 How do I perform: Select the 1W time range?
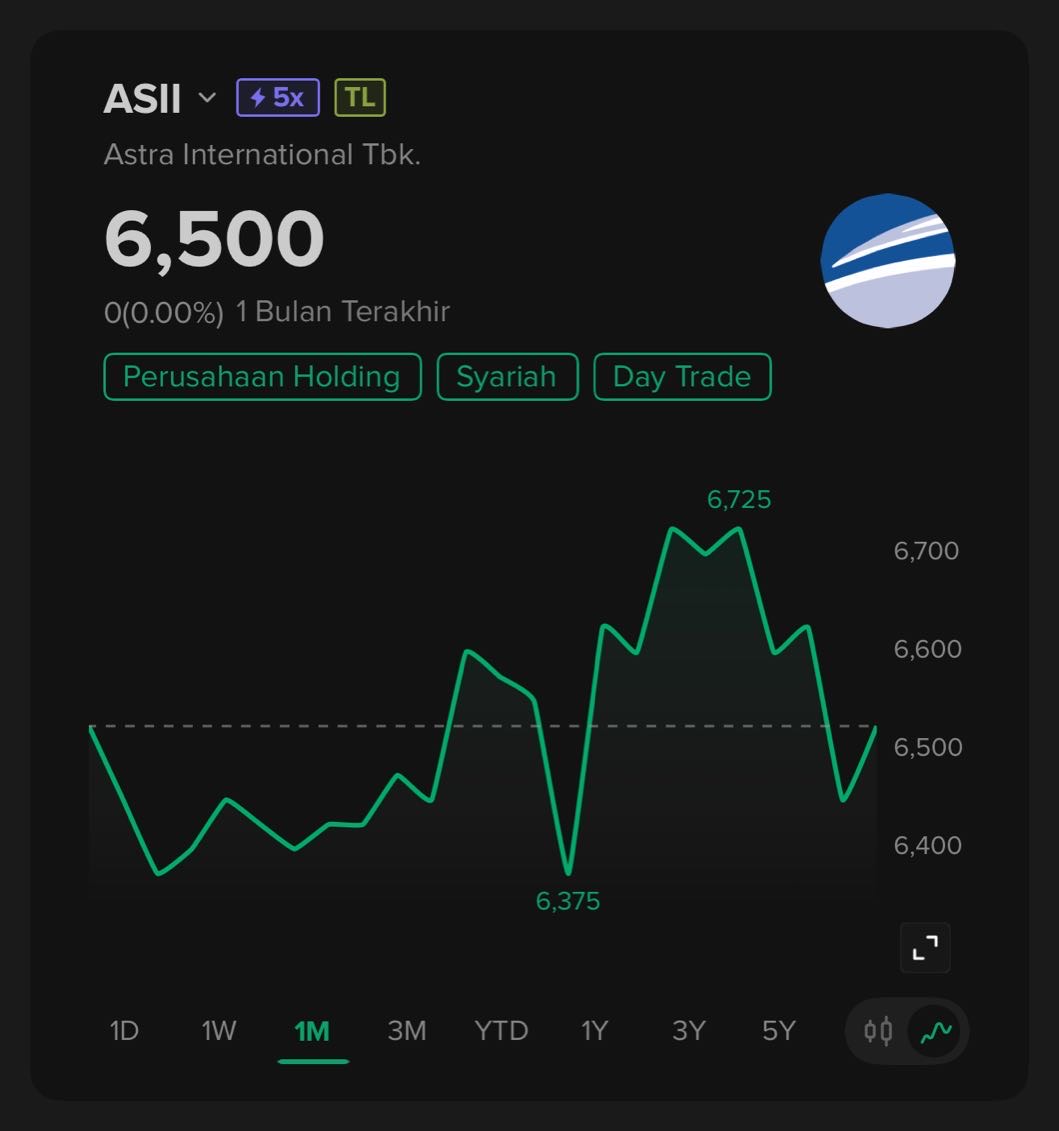coord(219,1031)
